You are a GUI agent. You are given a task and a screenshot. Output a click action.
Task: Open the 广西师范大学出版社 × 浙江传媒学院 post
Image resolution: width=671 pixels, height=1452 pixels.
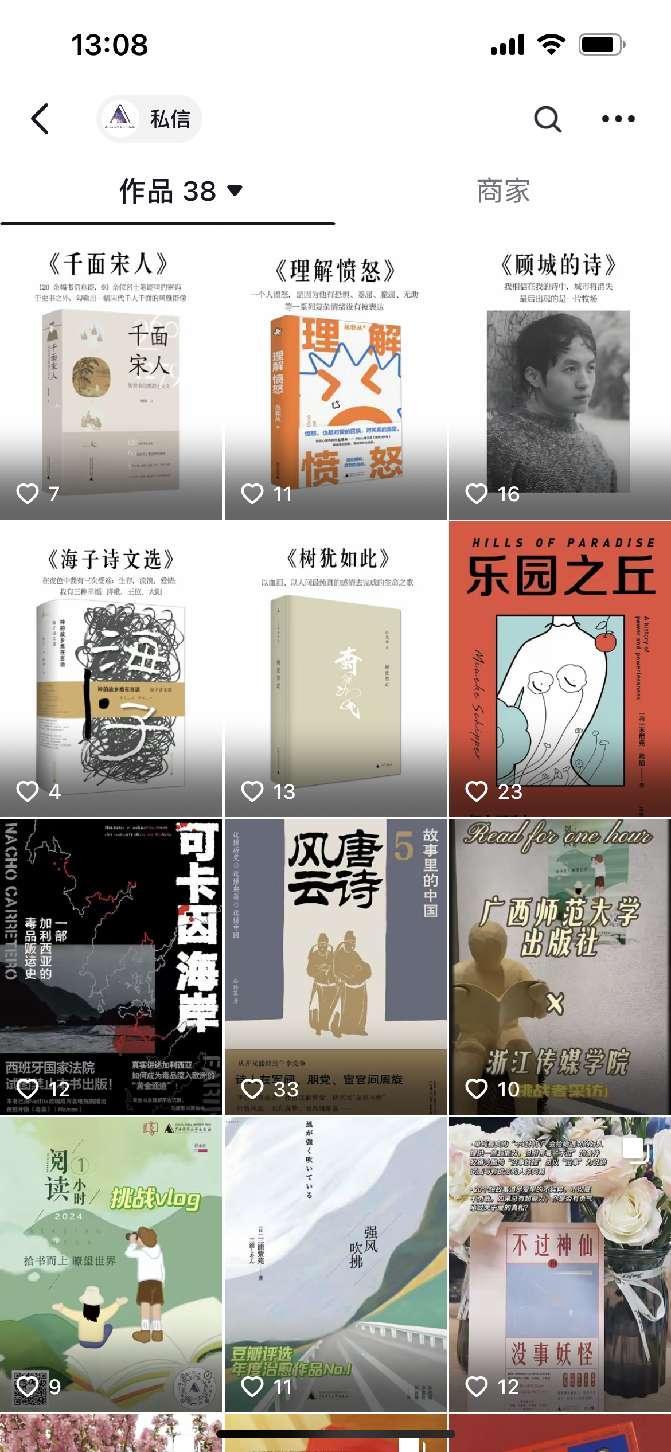pyautogui.click(x=559, y=966)
